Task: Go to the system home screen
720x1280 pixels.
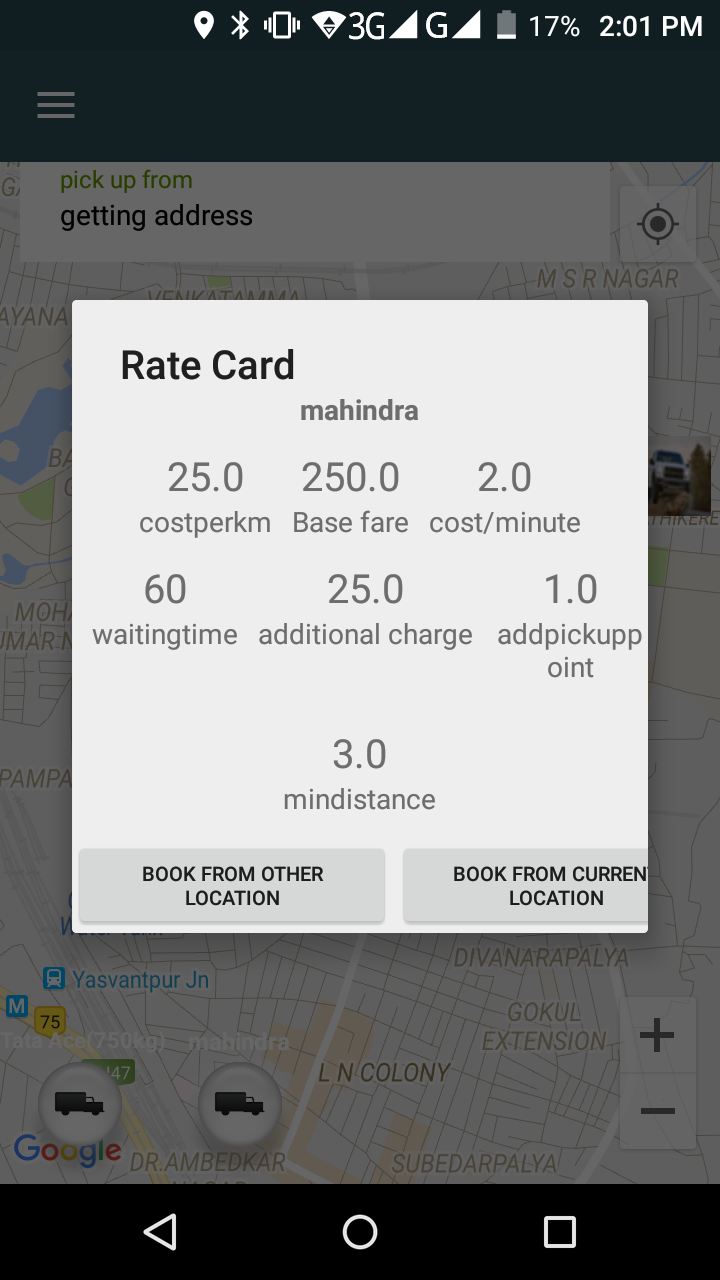Action: 360,1232
